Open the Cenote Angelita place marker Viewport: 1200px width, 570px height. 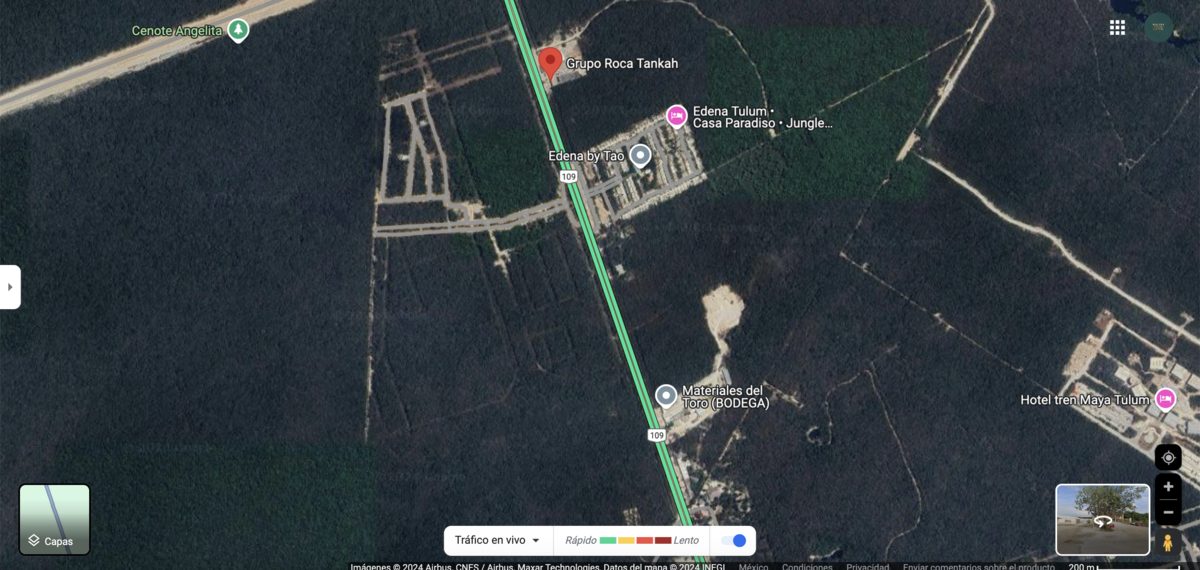coord(237,30)
